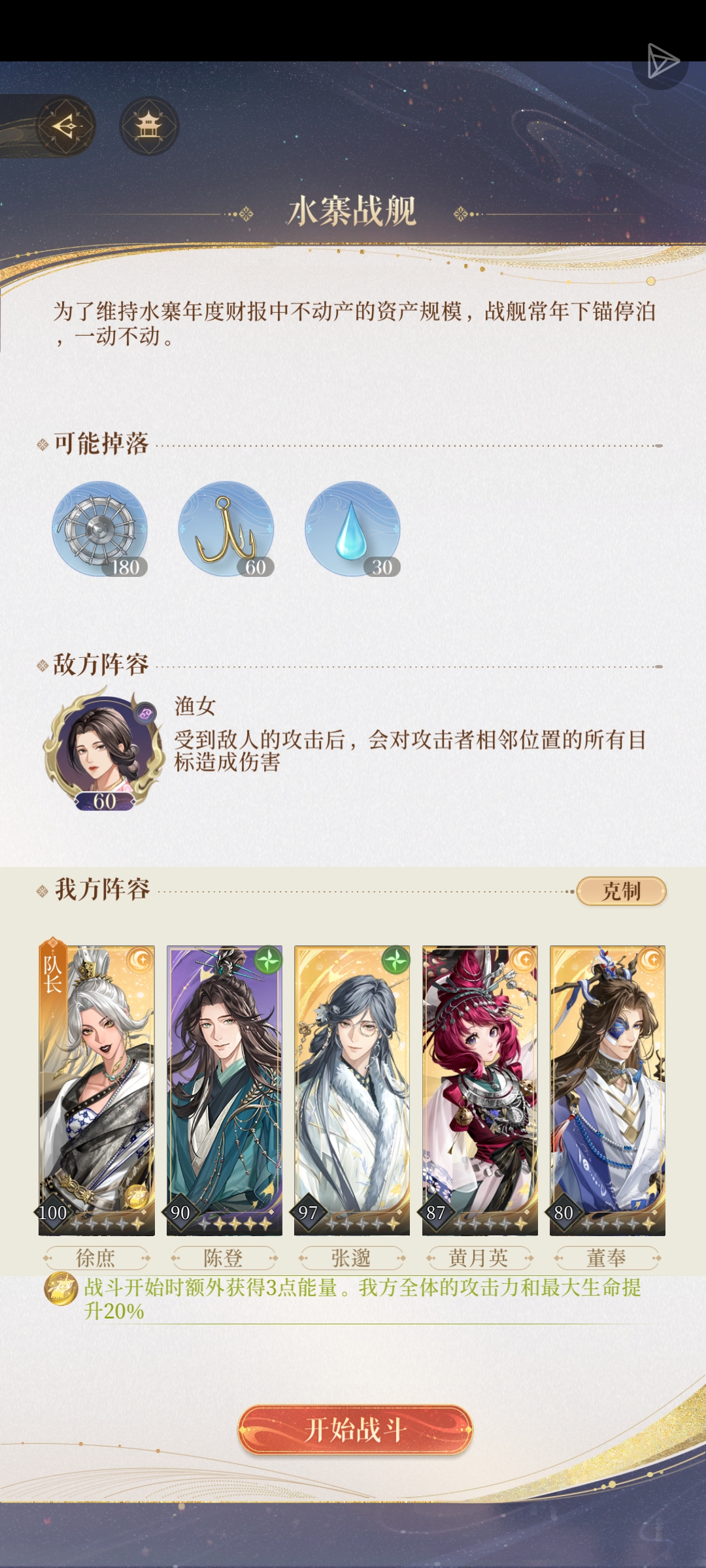Open the 克制 counter button
Viewport: 706px width, 1568px height.
(621, 891)
